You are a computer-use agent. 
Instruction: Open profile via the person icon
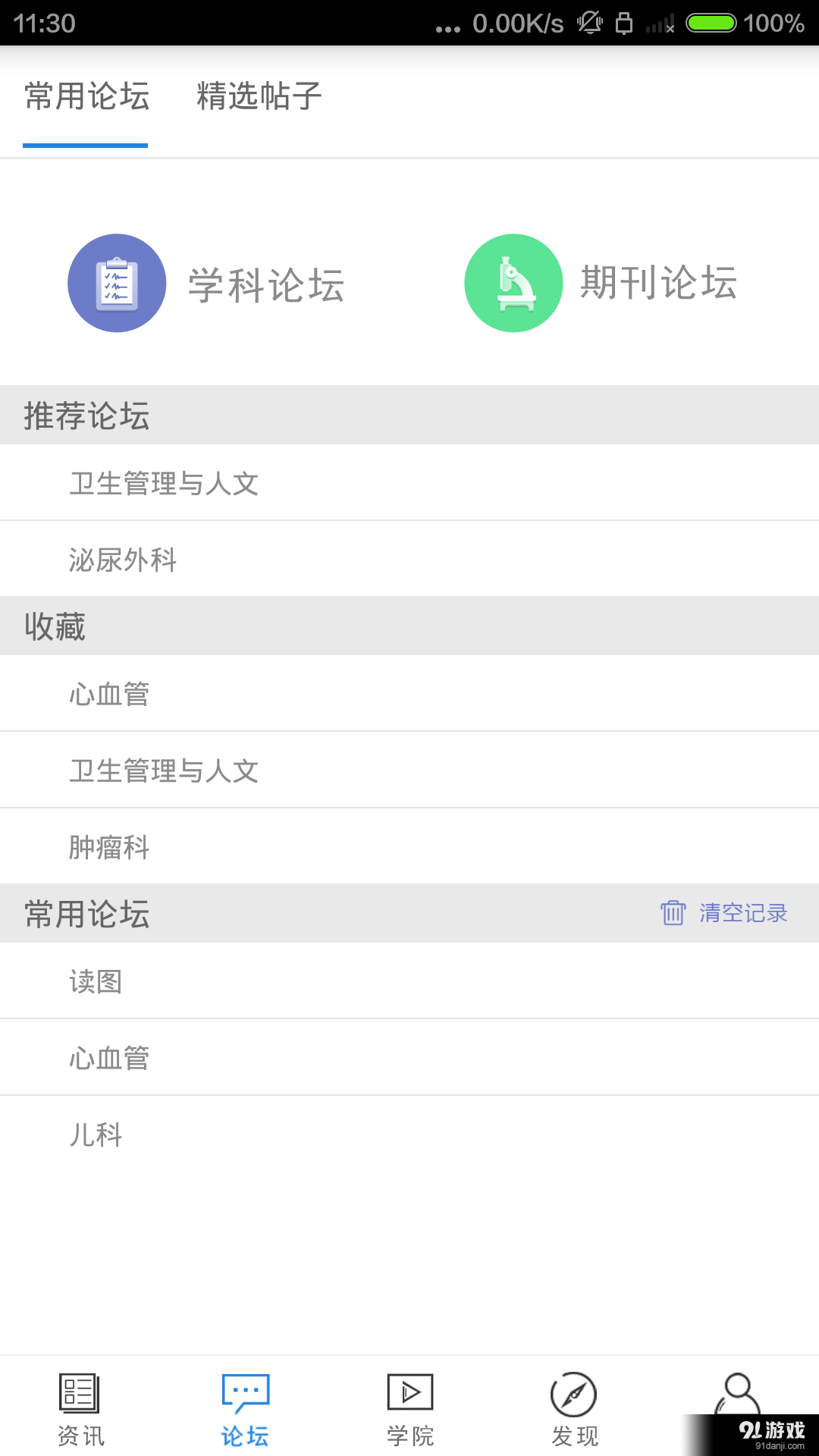[x=736, y=1394]
